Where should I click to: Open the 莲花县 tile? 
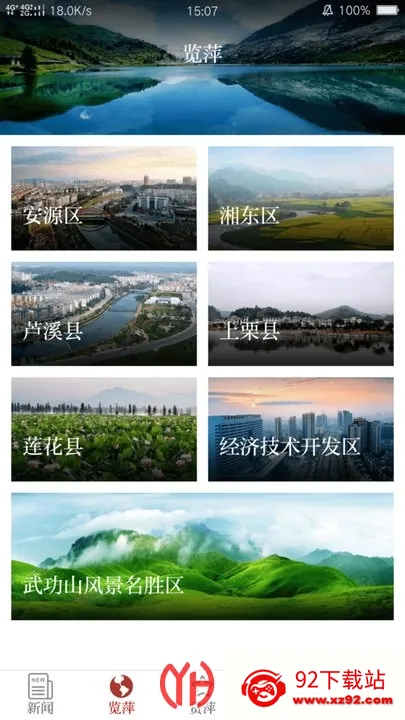(x=104, y=429)
